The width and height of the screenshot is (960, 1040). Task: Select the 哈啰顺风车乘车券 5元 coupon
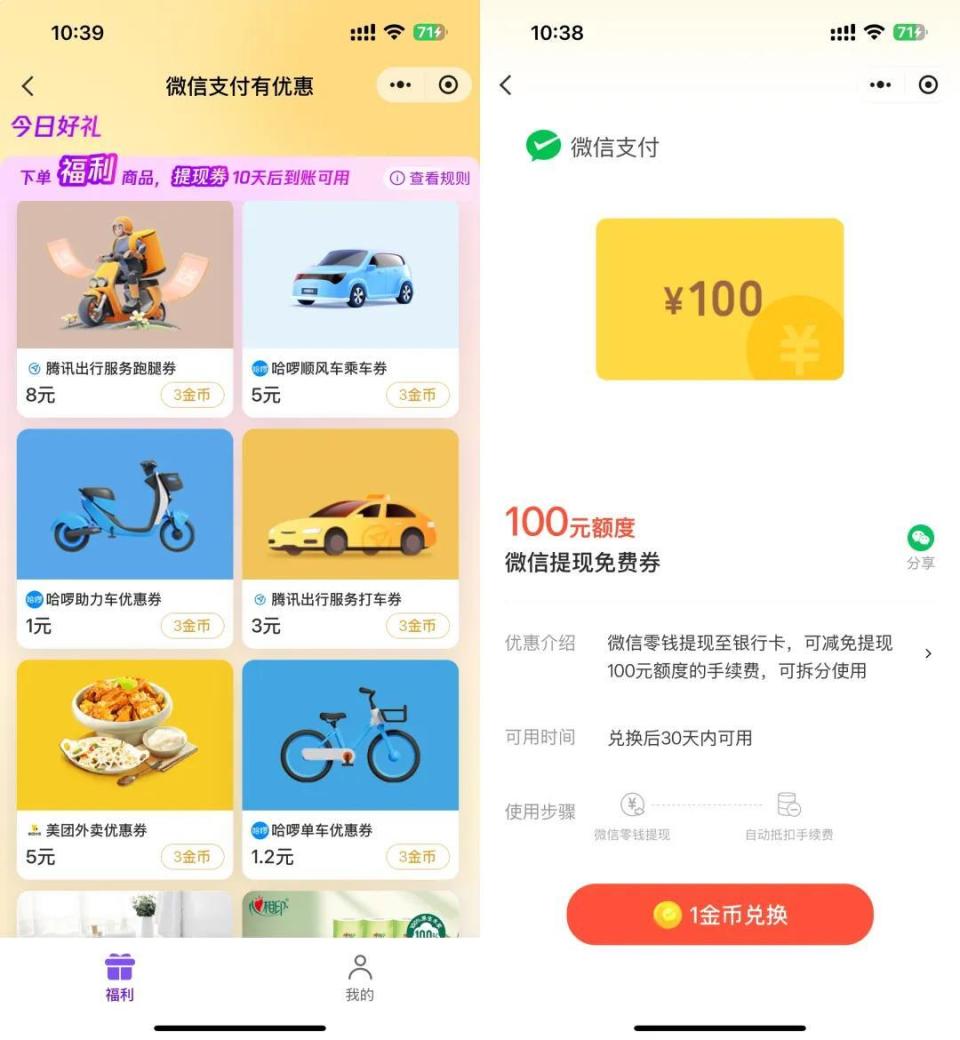tap(350, 305)
